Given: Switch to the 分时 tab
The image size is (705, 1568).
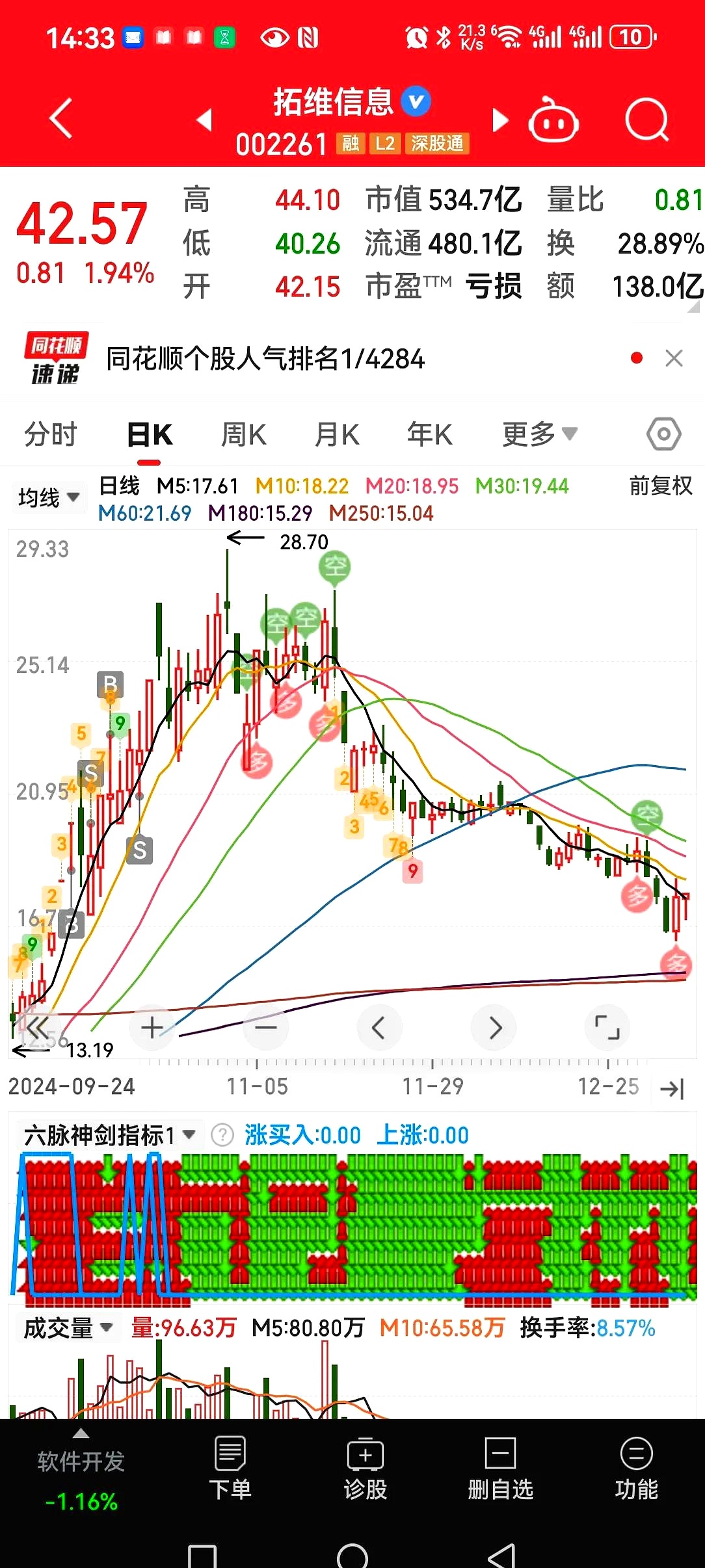Looking at the screenshot, I should [x=50, y=434].
